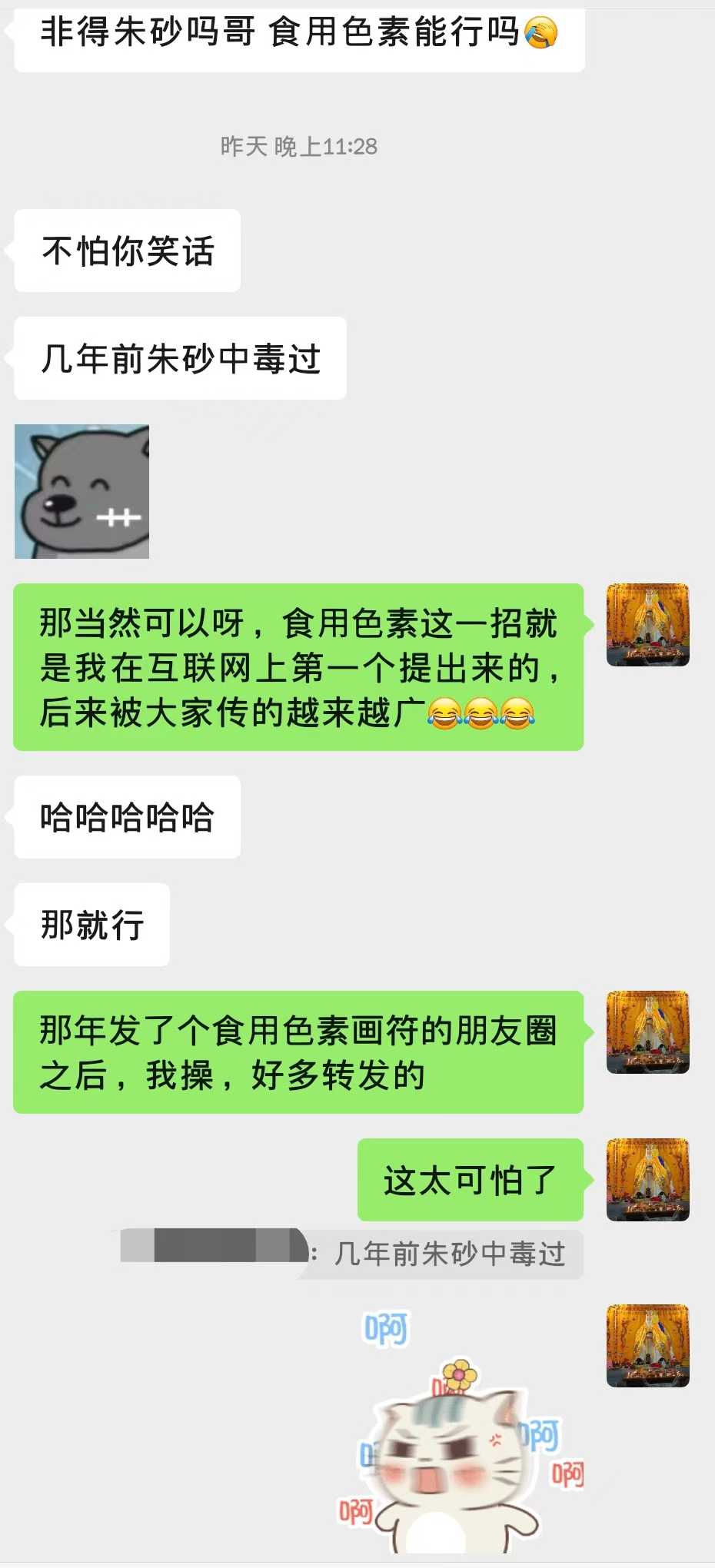Tap the avatar next to 这太可怕了 message
Image resolution: width=715 pixels, height=1568 pixels.
pyautogui.click(x=647, y=1180)
